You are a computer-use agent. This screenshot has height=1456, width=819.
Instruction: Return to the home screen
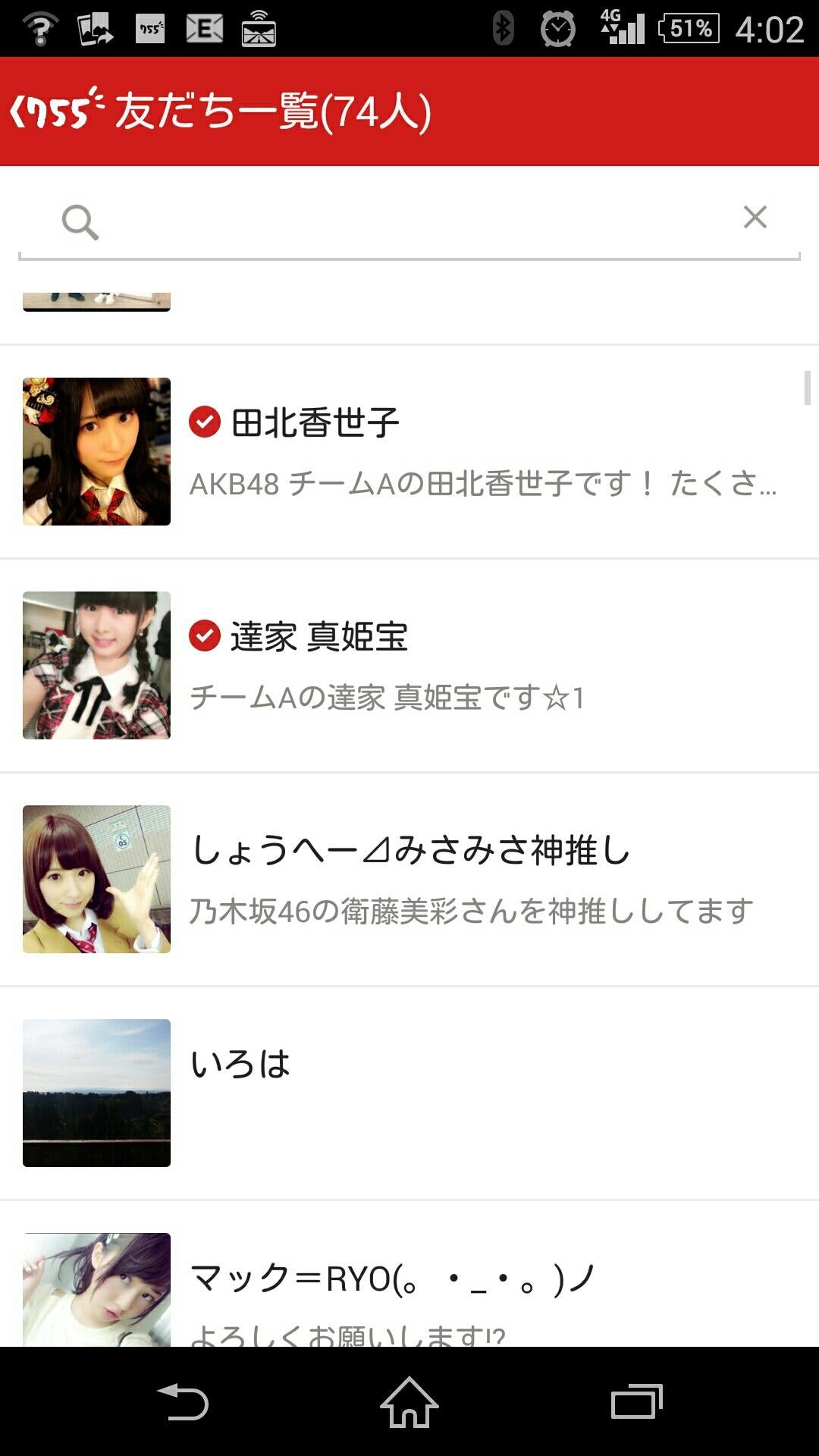point(409,1401)
